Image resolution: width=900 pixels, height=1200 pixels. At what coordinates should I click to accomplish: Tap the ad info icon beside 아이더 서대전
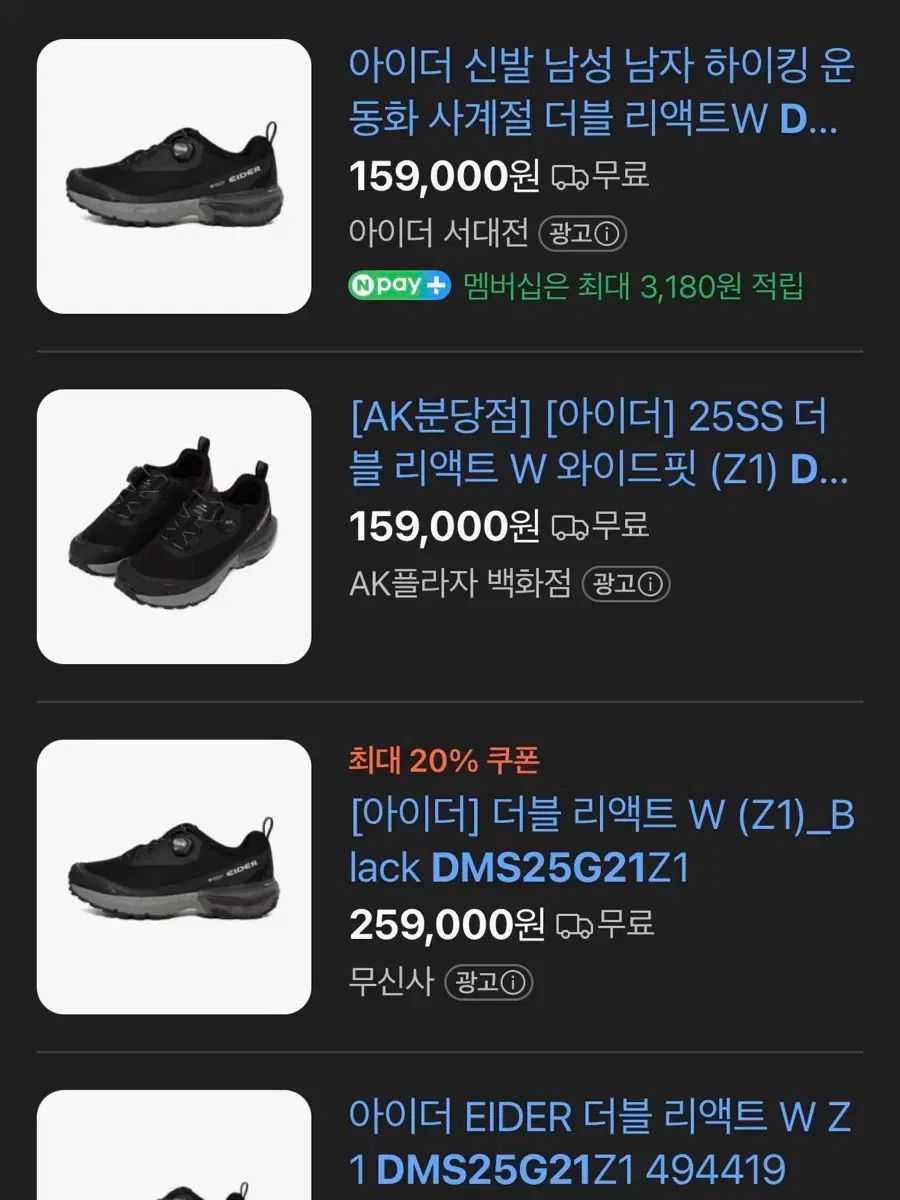pos(609,235)
